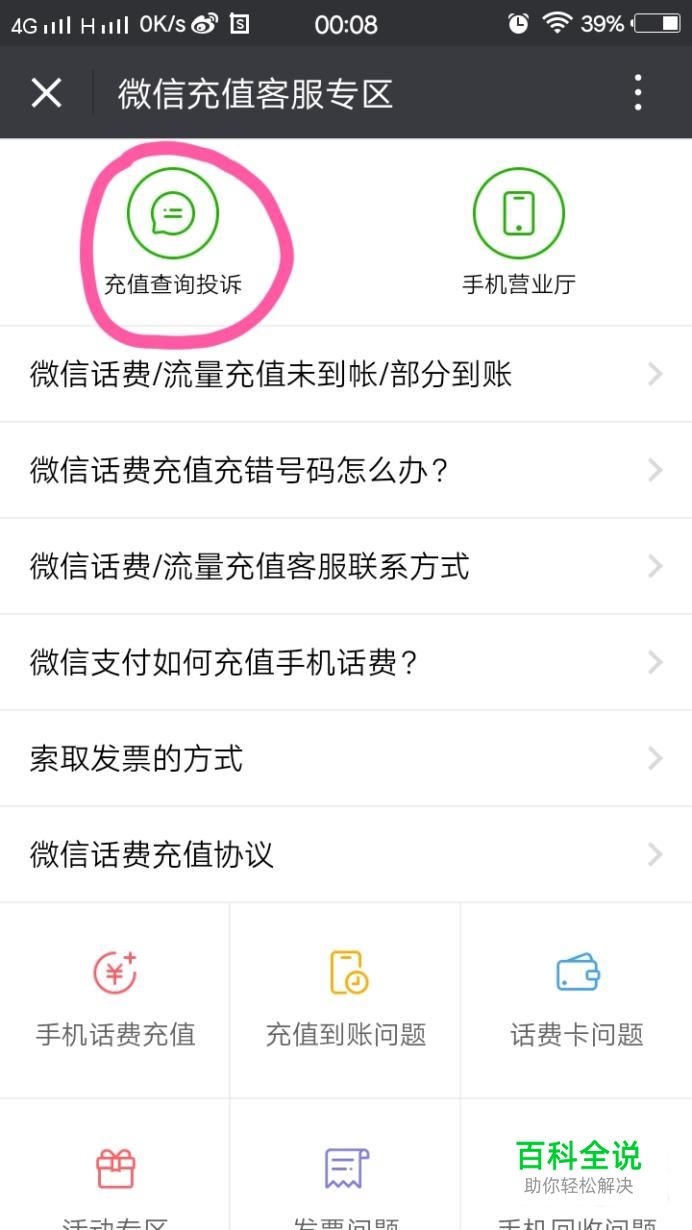Open 索取发票的方式
Viewport: 692px width, 1230px height.
(x=346, y=758)
